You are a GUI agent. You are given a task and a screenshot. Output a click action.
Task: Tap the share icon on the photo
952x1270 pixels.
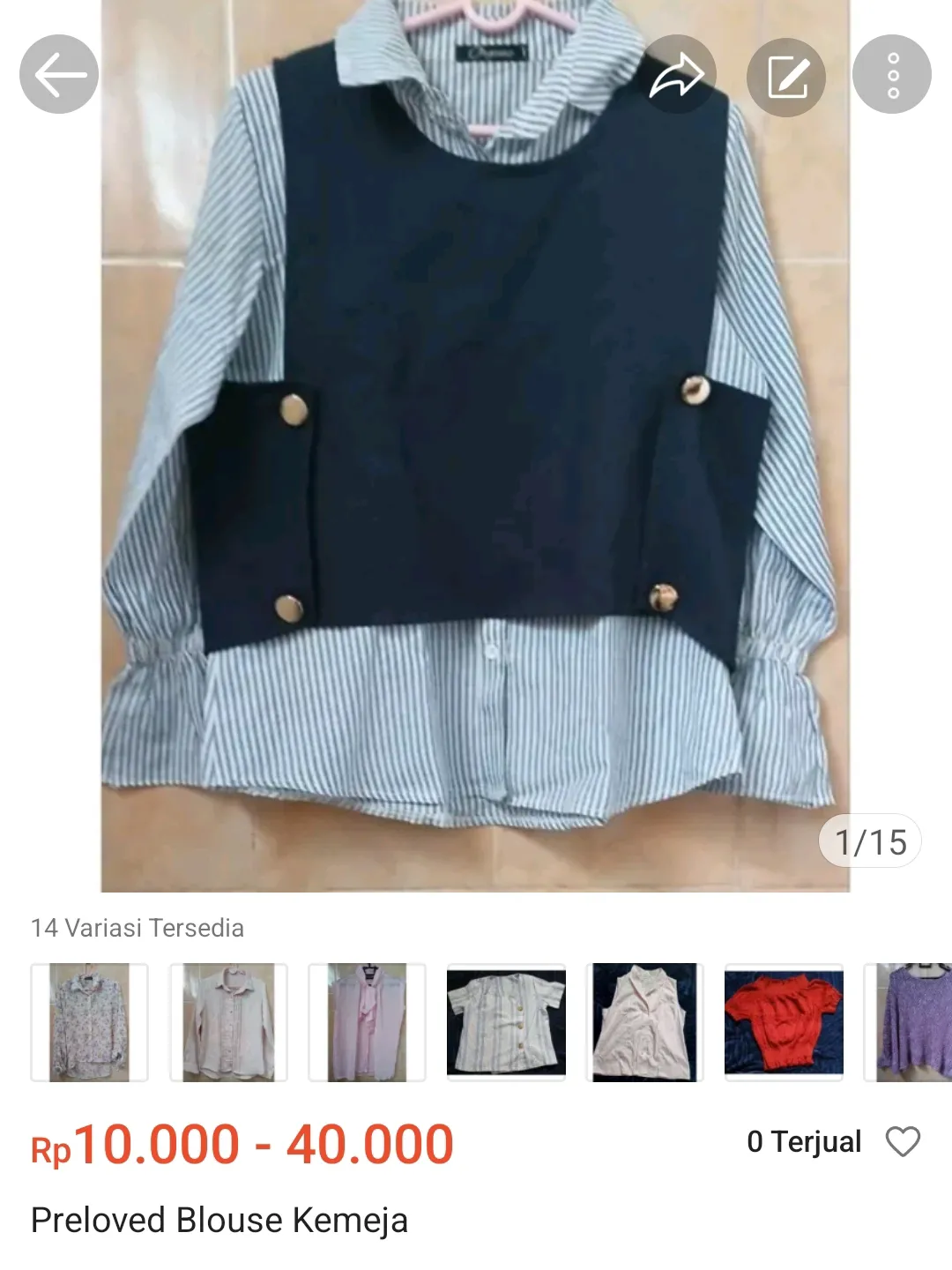click(679, 74)
